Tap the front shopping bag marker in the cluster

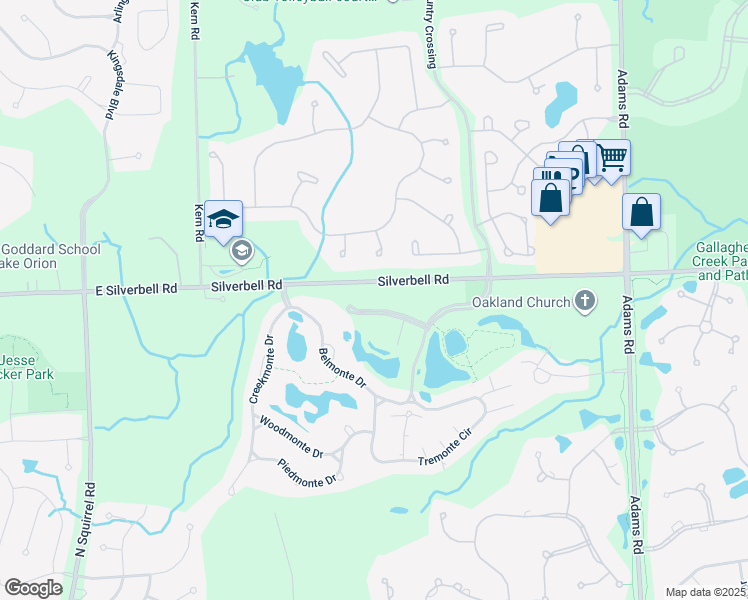[x=551, y=200]
